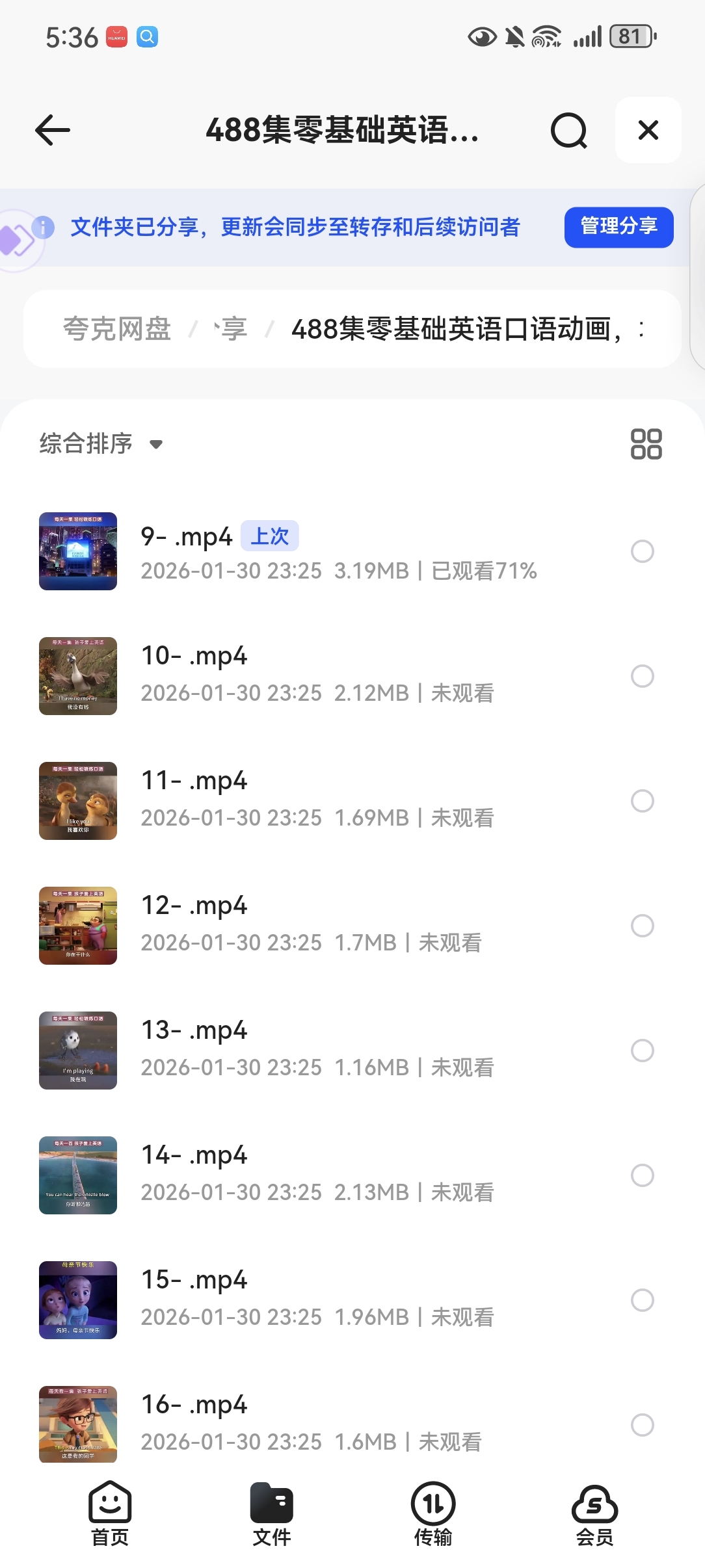The height and width of the screenshot is (1568, 705).
Task: Open the 综合排序 sort dropdown
Action: (101, 444)
